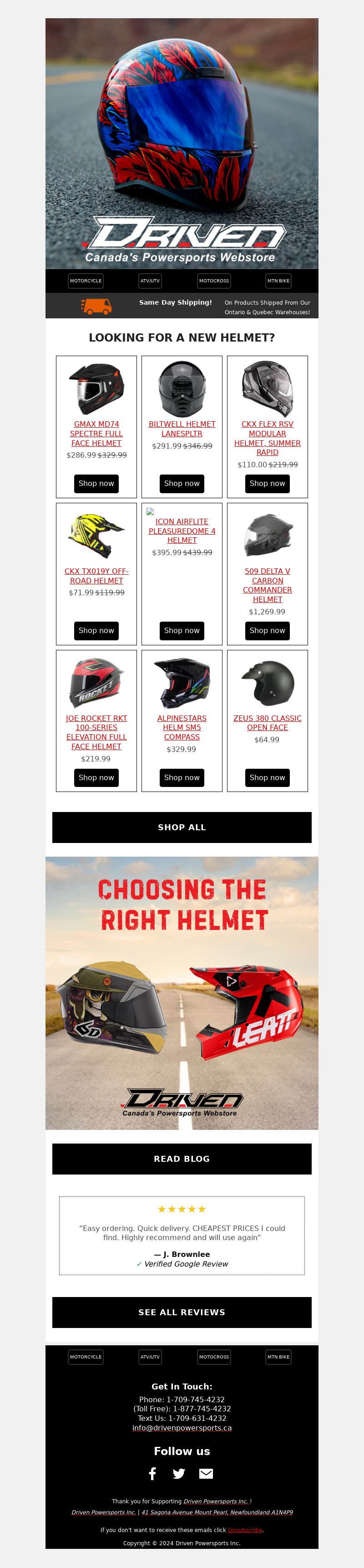Tap the SHOP ALL button
The height and width of the screenshot is (1568, 364).
click(182, 827)
